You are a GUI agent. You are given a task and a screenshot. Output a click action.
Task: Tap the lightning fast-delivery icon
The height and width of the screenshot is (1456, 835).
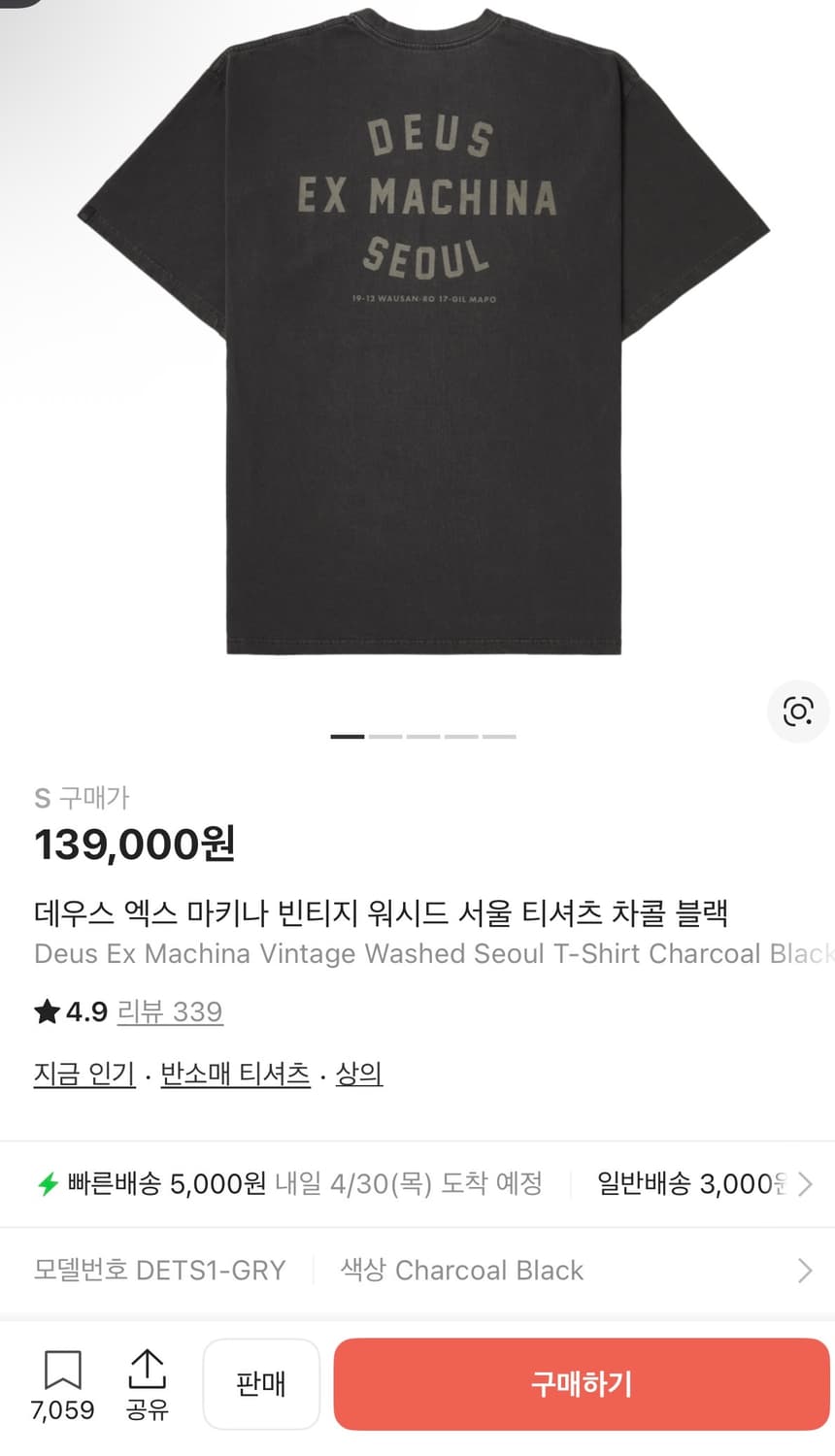[x=47, y=1183]
